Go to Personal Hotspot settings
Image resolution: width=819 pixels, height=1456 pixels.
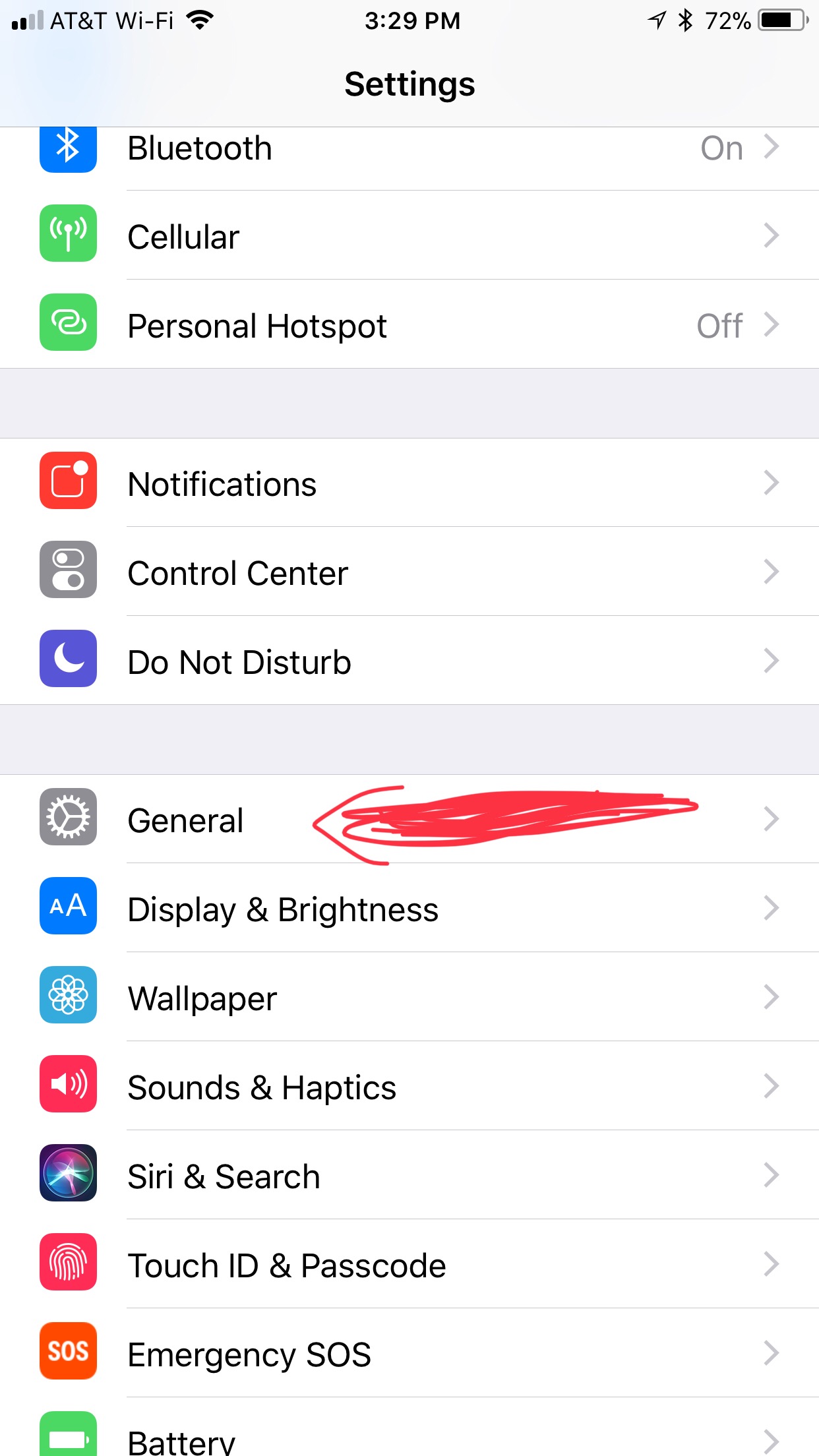tap(409, 325)
